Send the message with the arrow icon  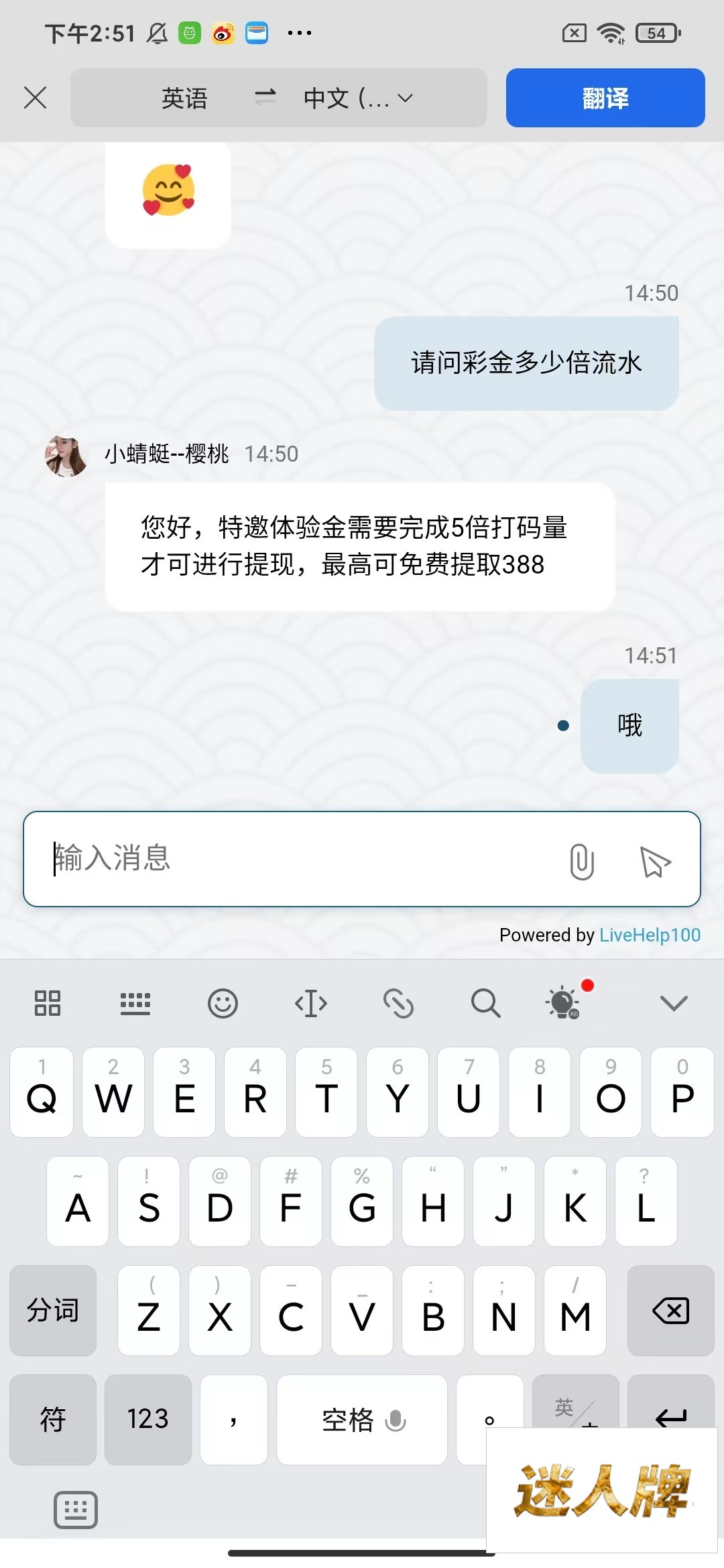tap(655, 861)
